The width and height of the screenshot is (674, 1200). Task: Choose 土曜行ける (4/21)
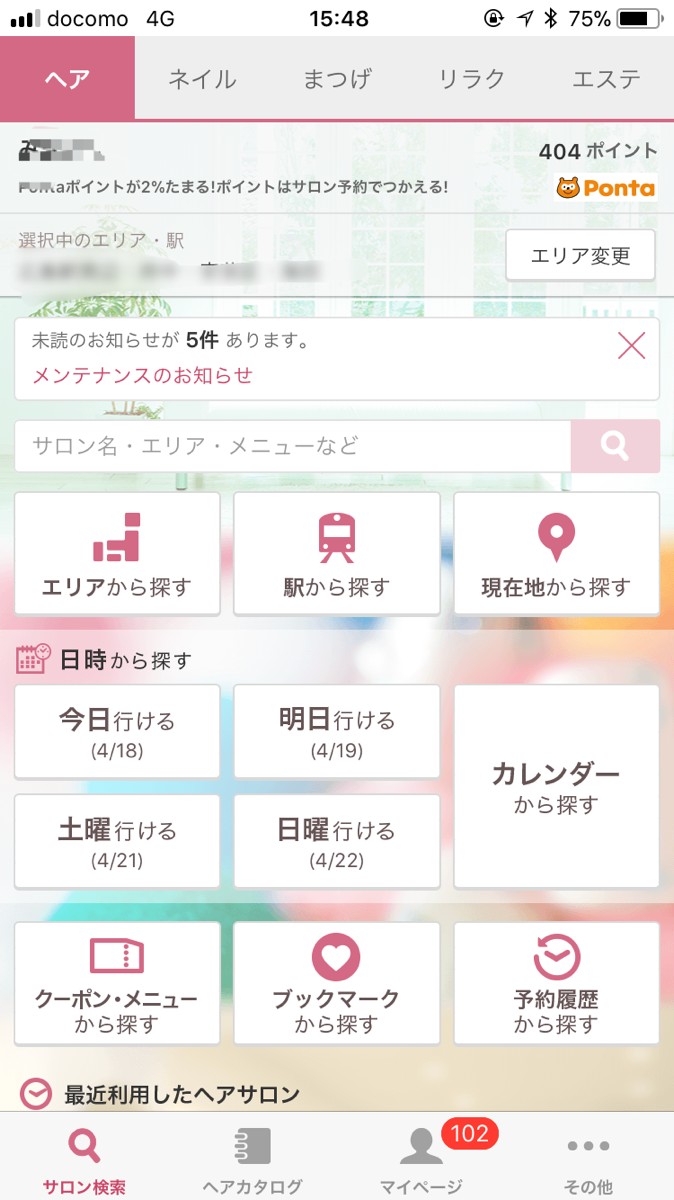(x=117, y=842)
